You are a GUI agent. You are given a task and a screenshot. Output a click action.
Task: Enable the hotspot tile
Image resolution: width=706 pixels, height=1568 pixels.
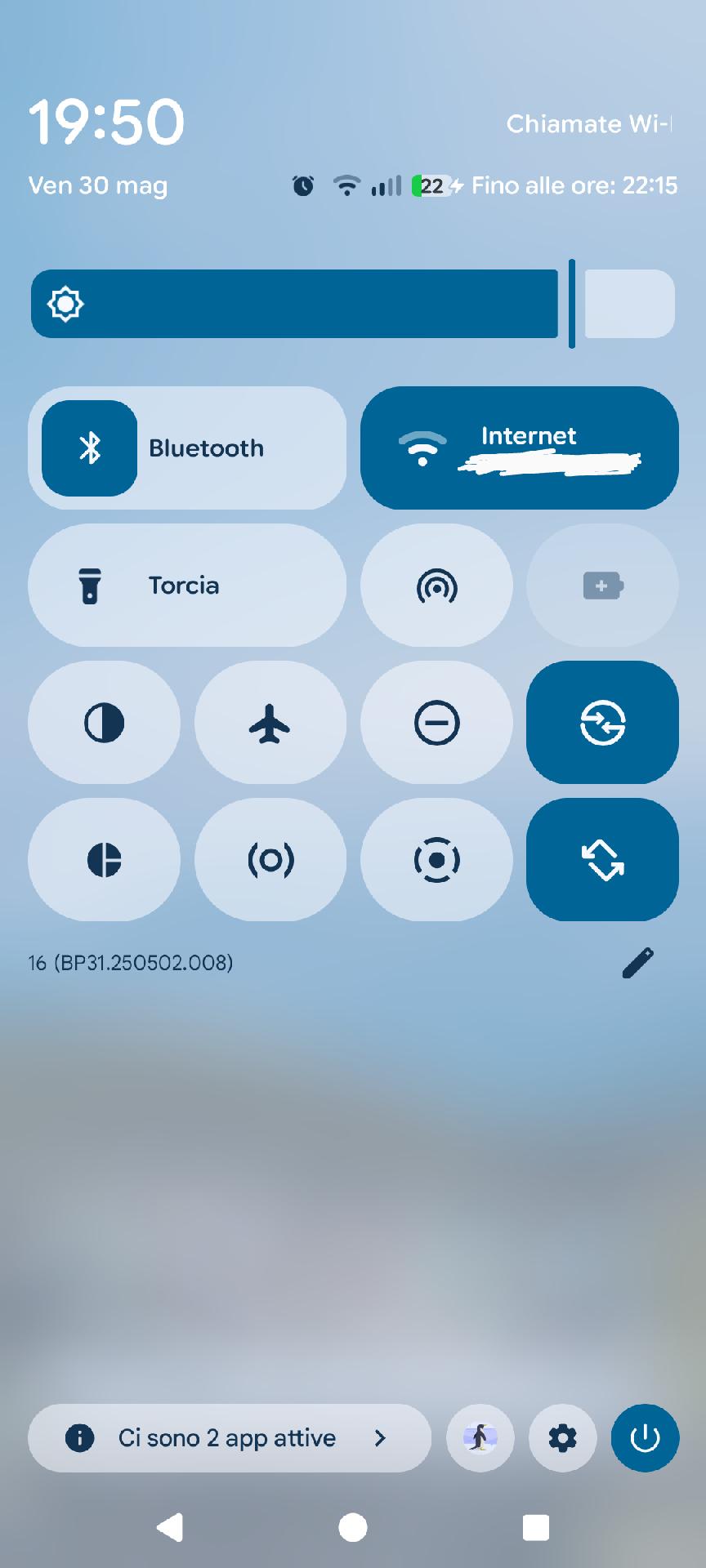pyautogui.click(x=436, y=586)
